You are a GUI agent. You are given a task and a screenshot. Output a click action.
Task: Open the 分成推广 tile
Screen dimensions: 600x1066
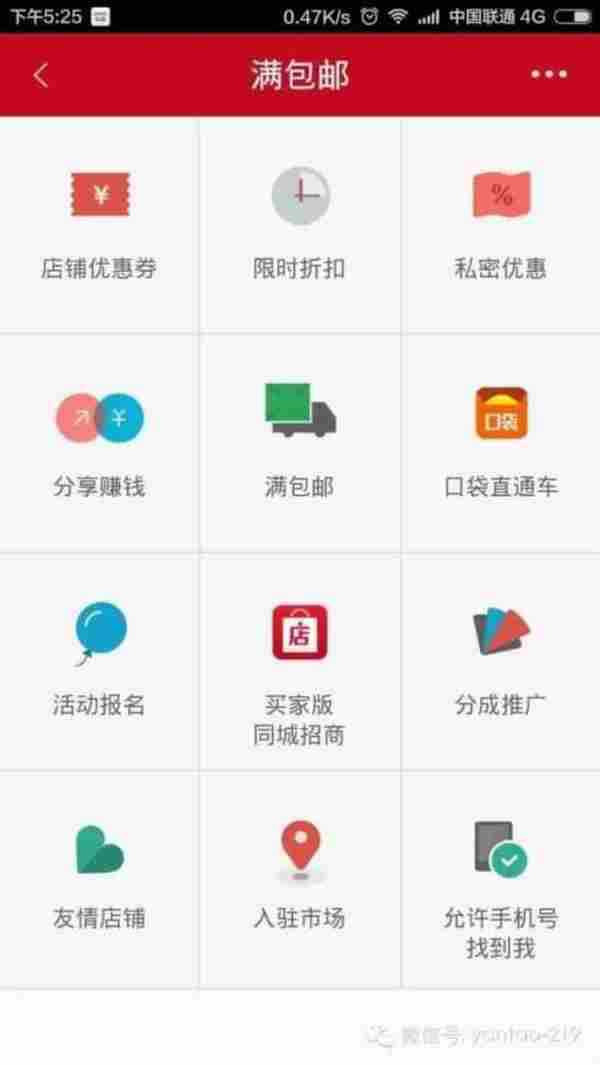pos(501,661)
